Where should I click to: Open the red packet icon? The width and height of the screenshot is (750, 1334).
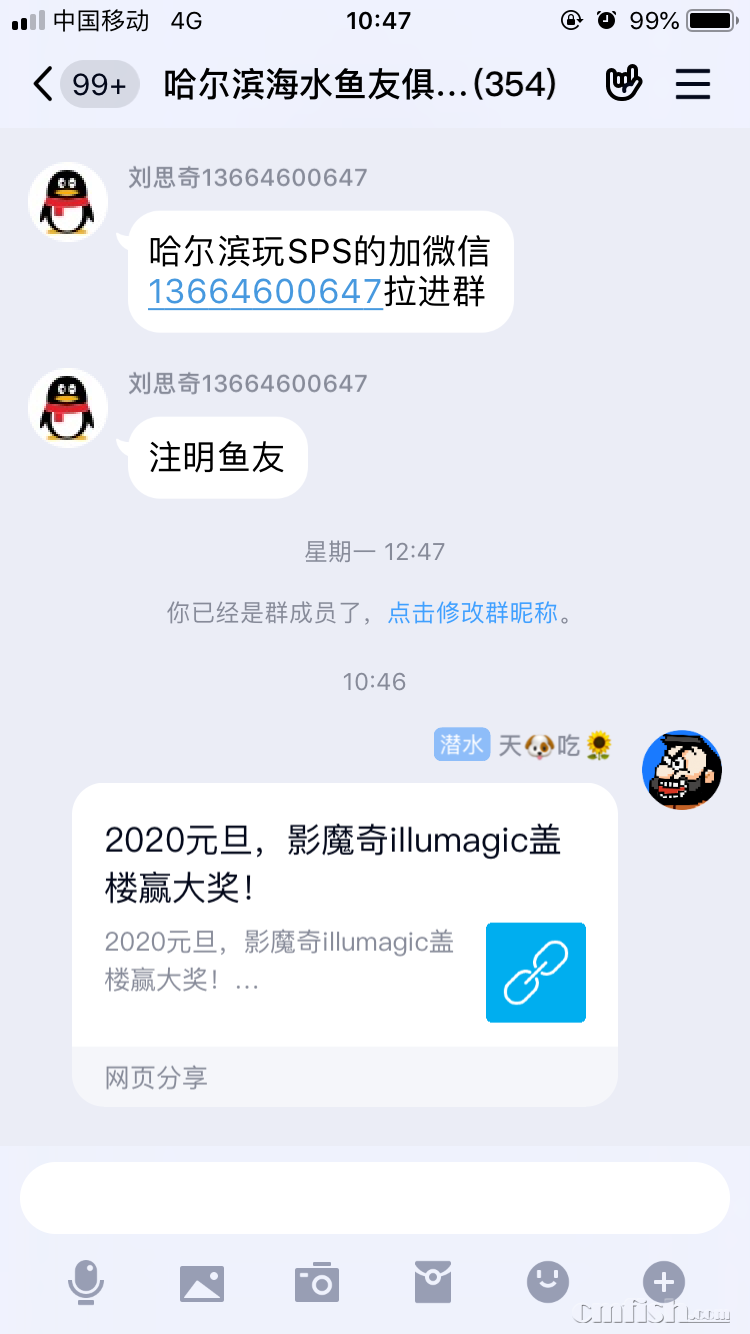tap(432, 1279)
